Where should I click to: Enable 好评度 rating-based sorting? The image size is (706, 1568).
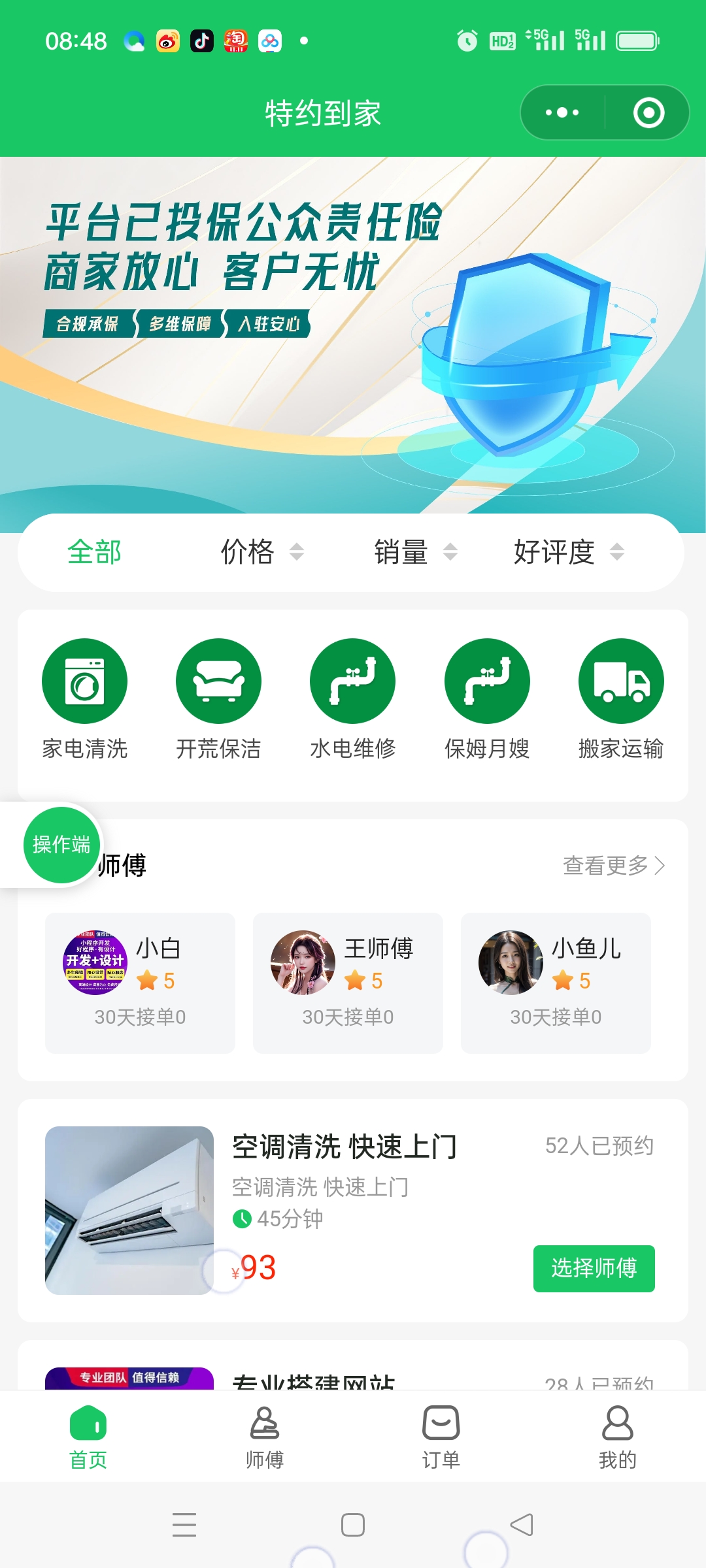[x=554, y=552]
